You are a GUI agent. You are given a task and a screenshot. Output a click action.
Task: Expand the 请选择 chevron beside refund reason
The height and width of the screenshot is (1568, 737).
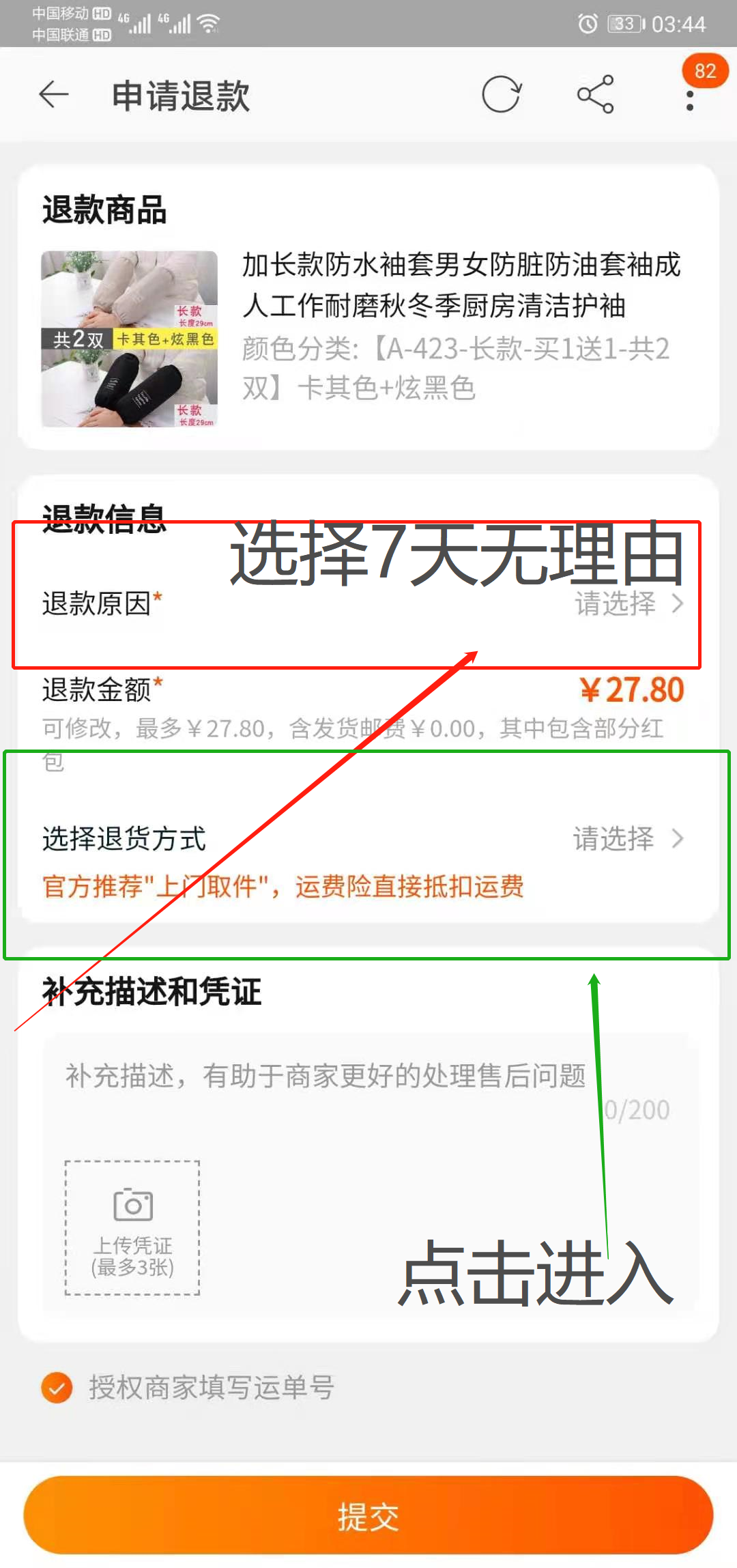coord(678,604)
